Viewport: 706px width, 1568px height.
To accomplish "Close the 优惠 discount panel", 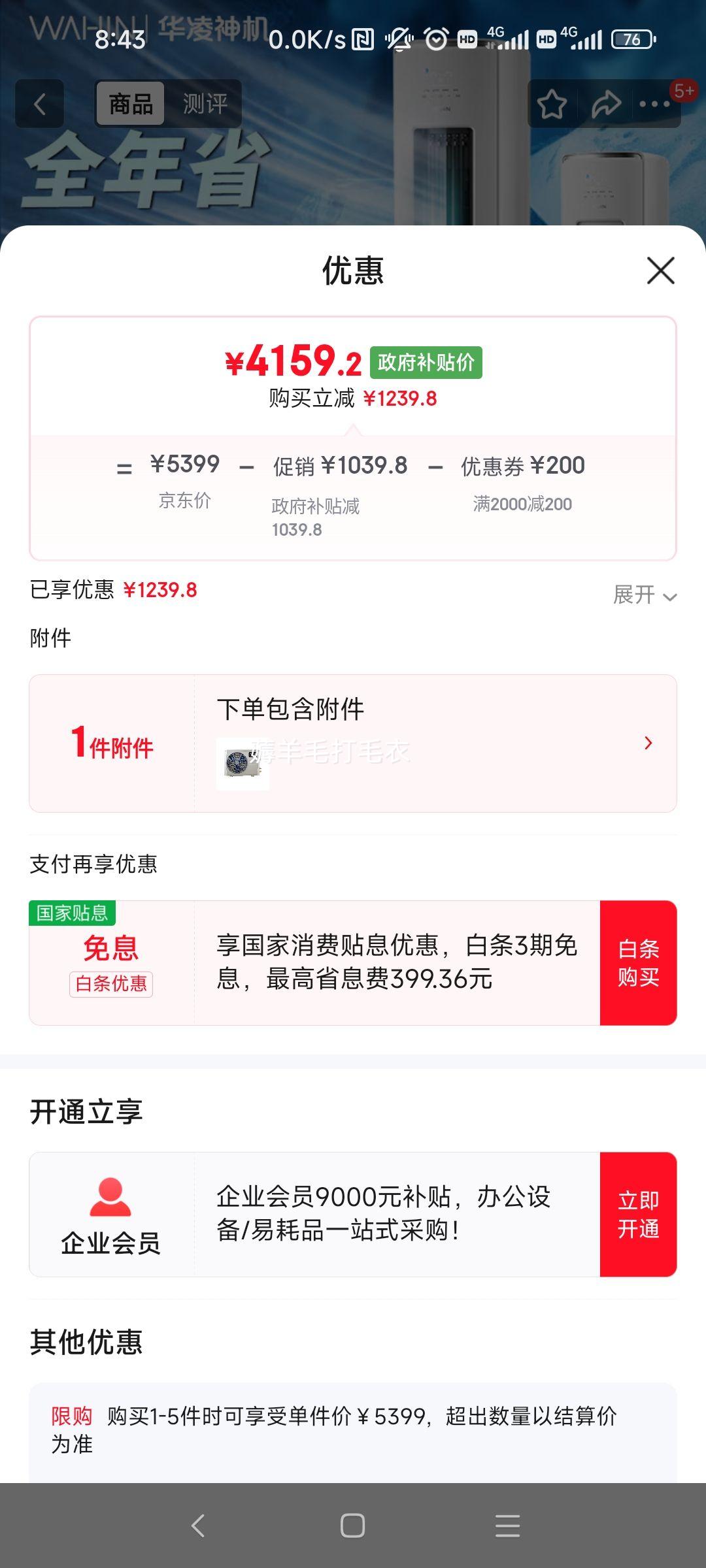I will [x=660, y=270].
